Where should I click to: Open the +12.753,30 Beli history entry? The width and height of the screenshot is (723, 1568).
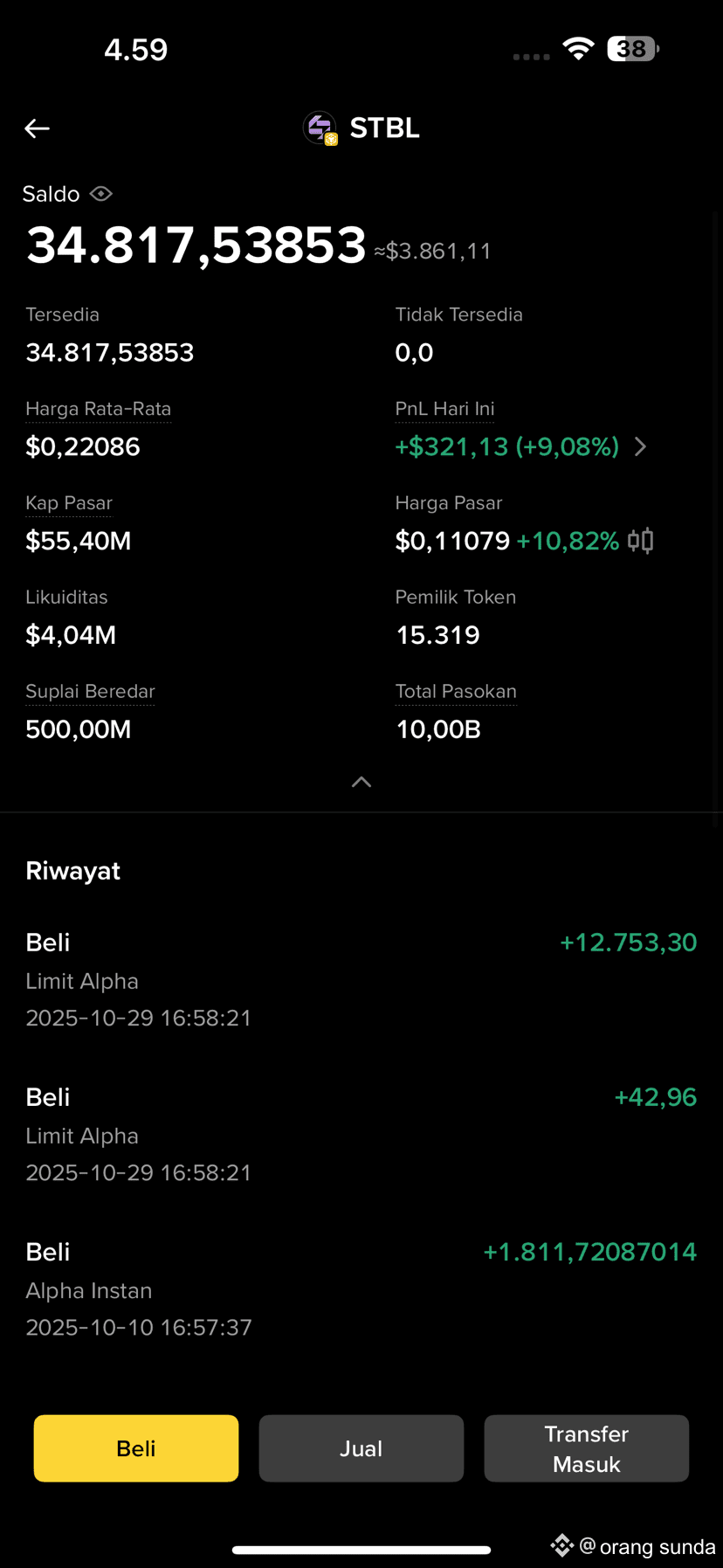coord(361,980)
